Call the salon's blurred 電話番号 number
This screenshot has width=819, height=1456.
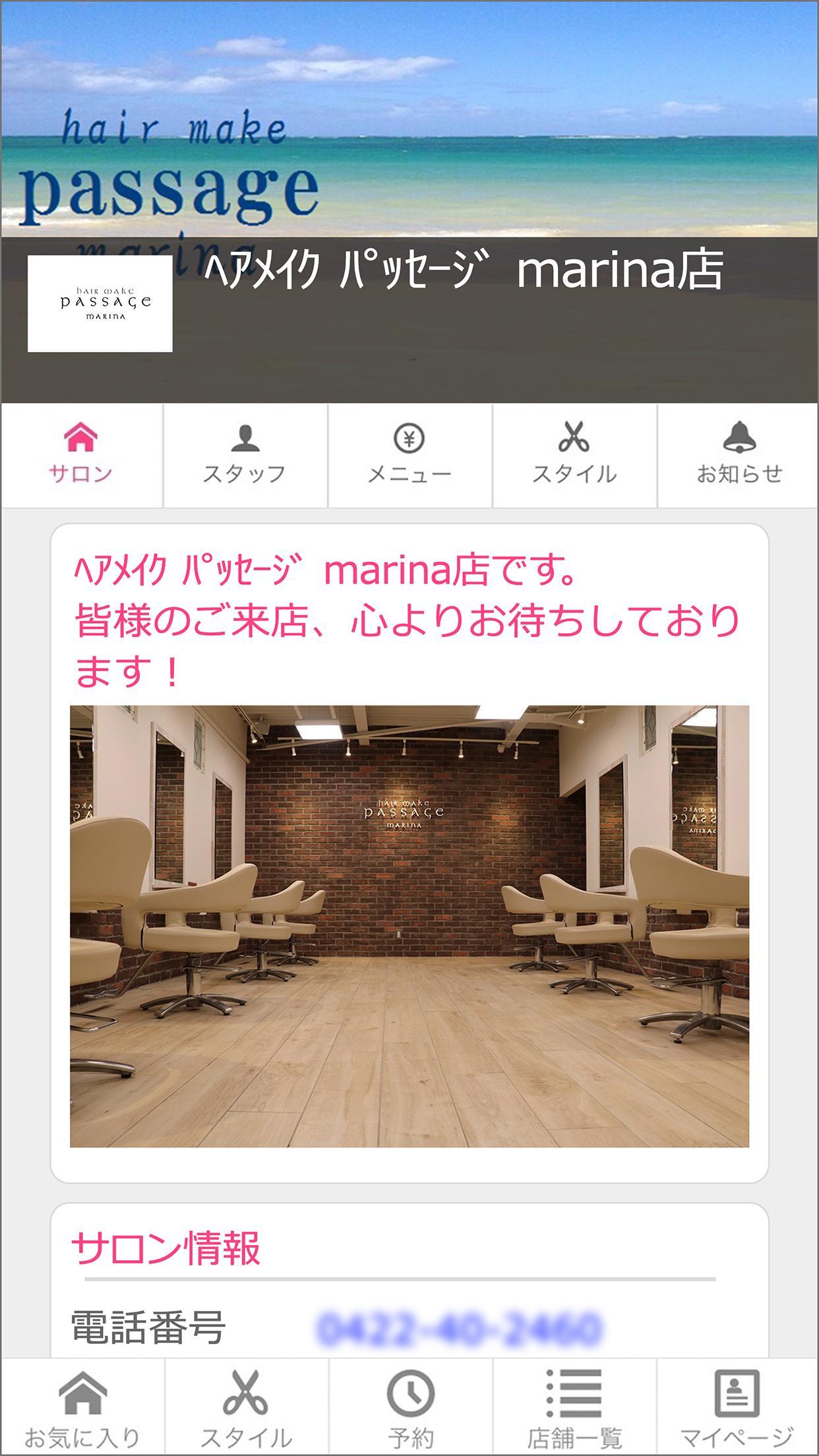coord(459,1327)
